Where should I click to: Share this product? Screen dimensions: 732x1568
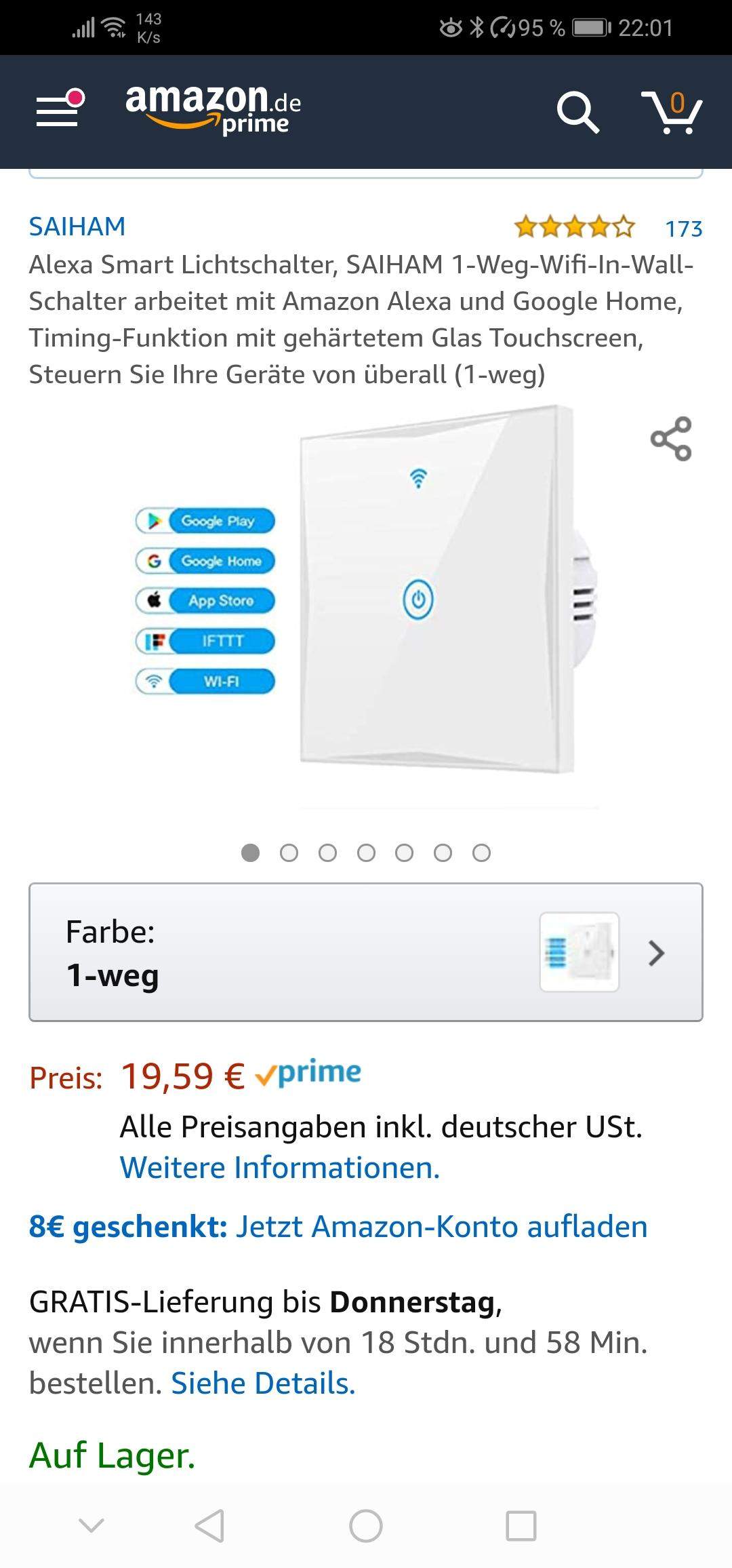[x=671, y=439]
